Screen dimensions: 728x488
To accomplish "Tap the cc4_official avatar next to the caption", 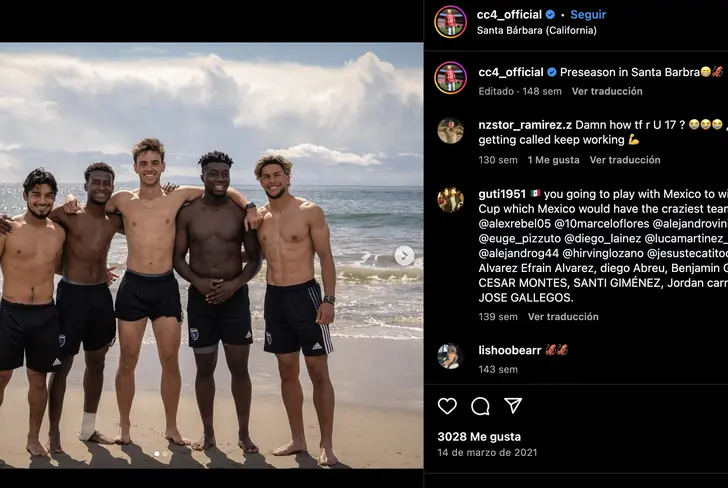I will coord(450,77).
